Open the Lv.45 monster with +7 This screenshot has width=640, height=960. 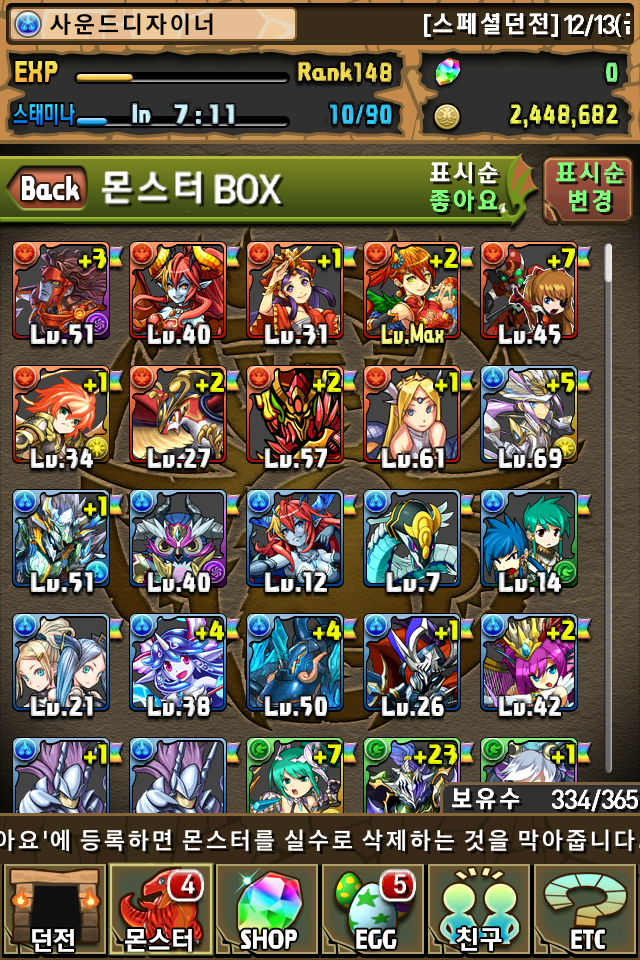[x=529, y=292]
